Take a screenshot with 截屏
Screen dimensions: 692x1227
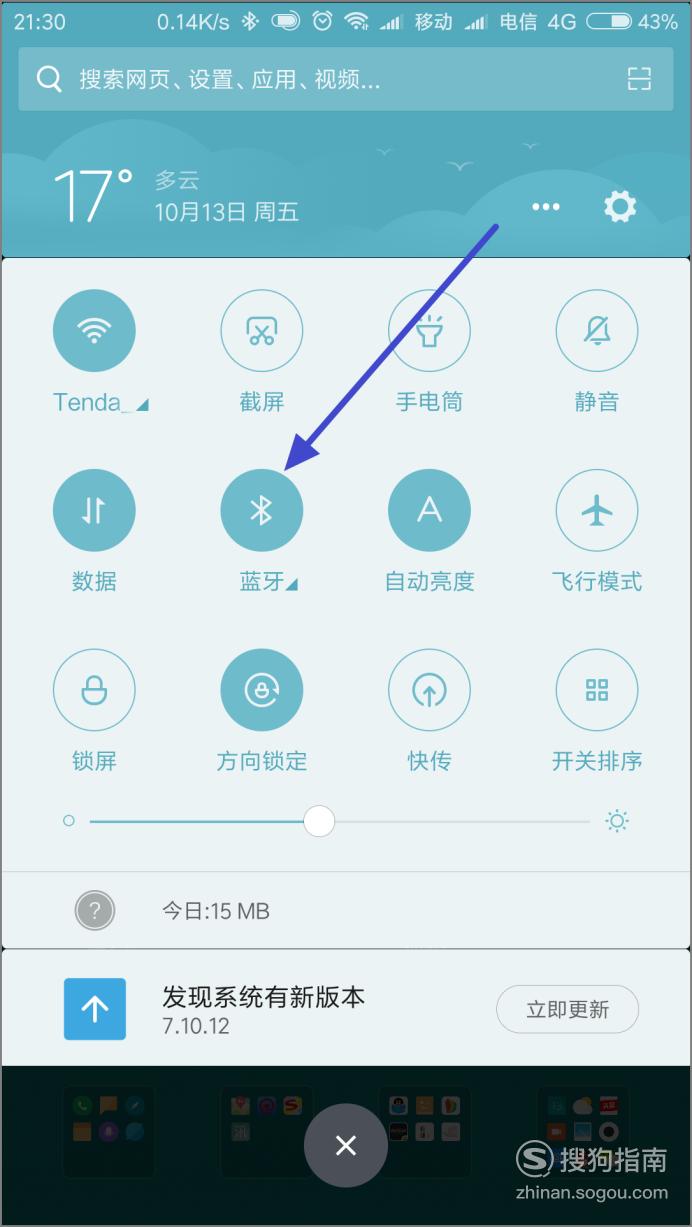click(x=262, y=331)
